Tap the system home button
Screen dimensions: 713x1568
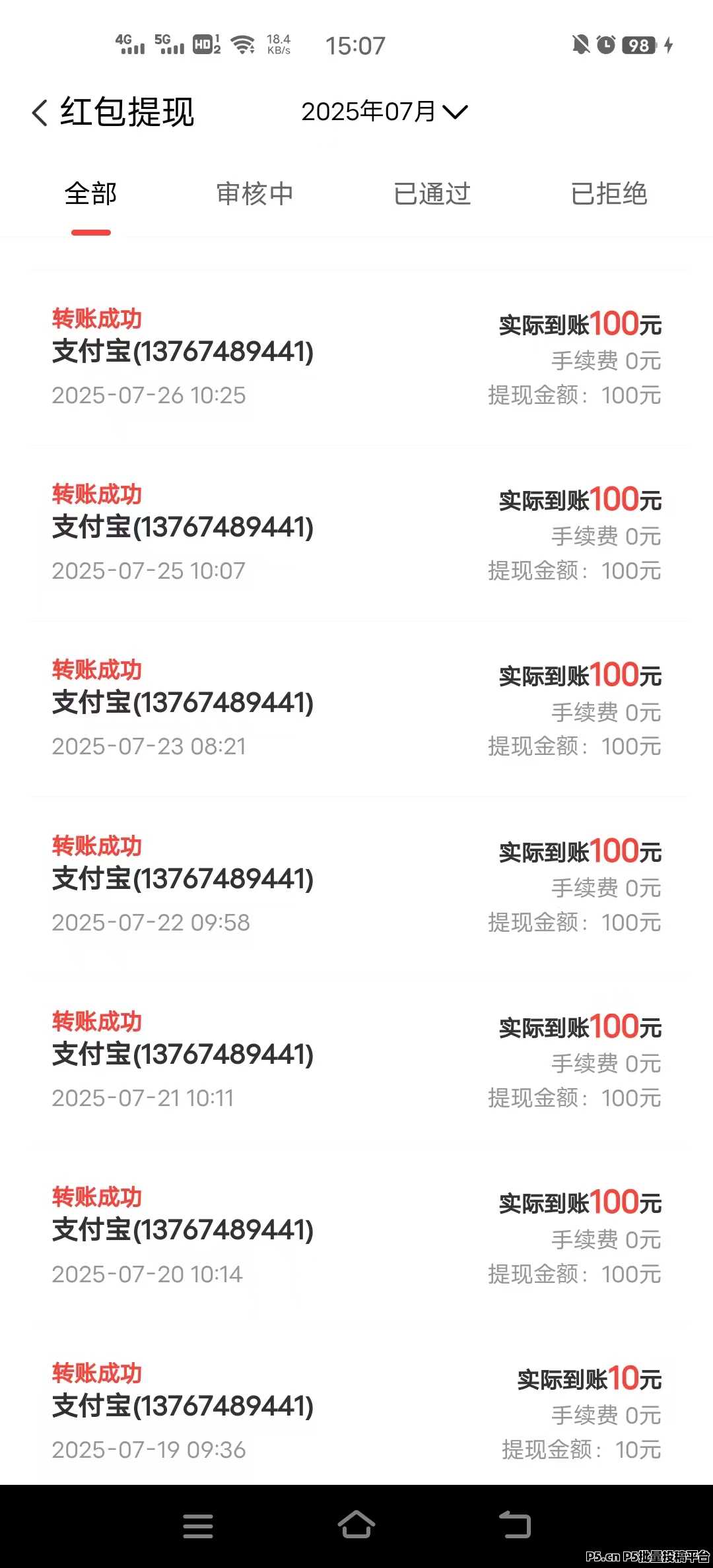(x=356, y=1525)
